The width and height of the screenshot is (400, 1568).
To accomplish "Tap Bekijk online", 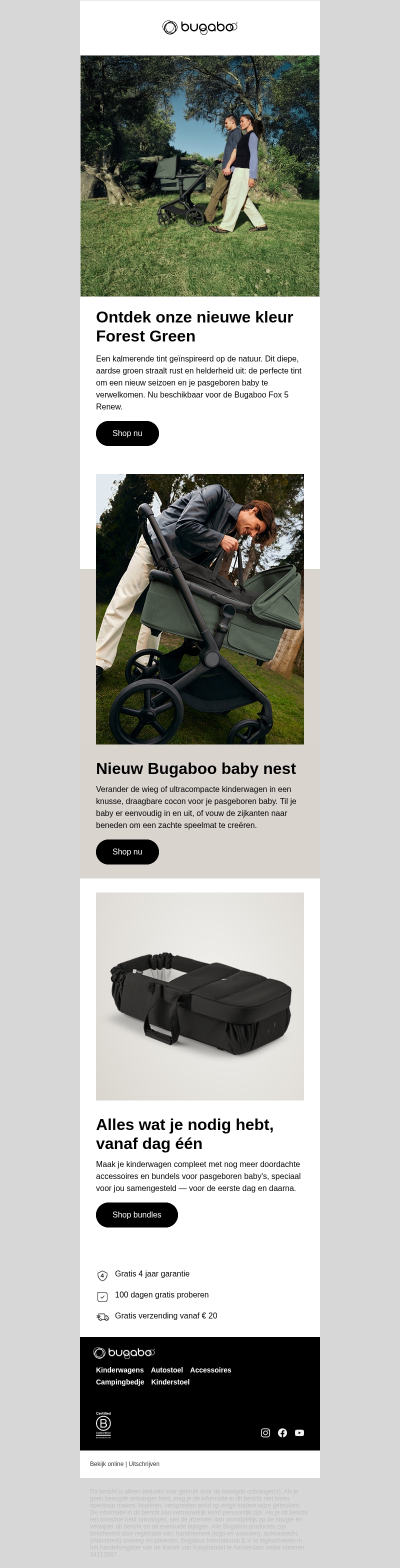I will [106, 1463].
